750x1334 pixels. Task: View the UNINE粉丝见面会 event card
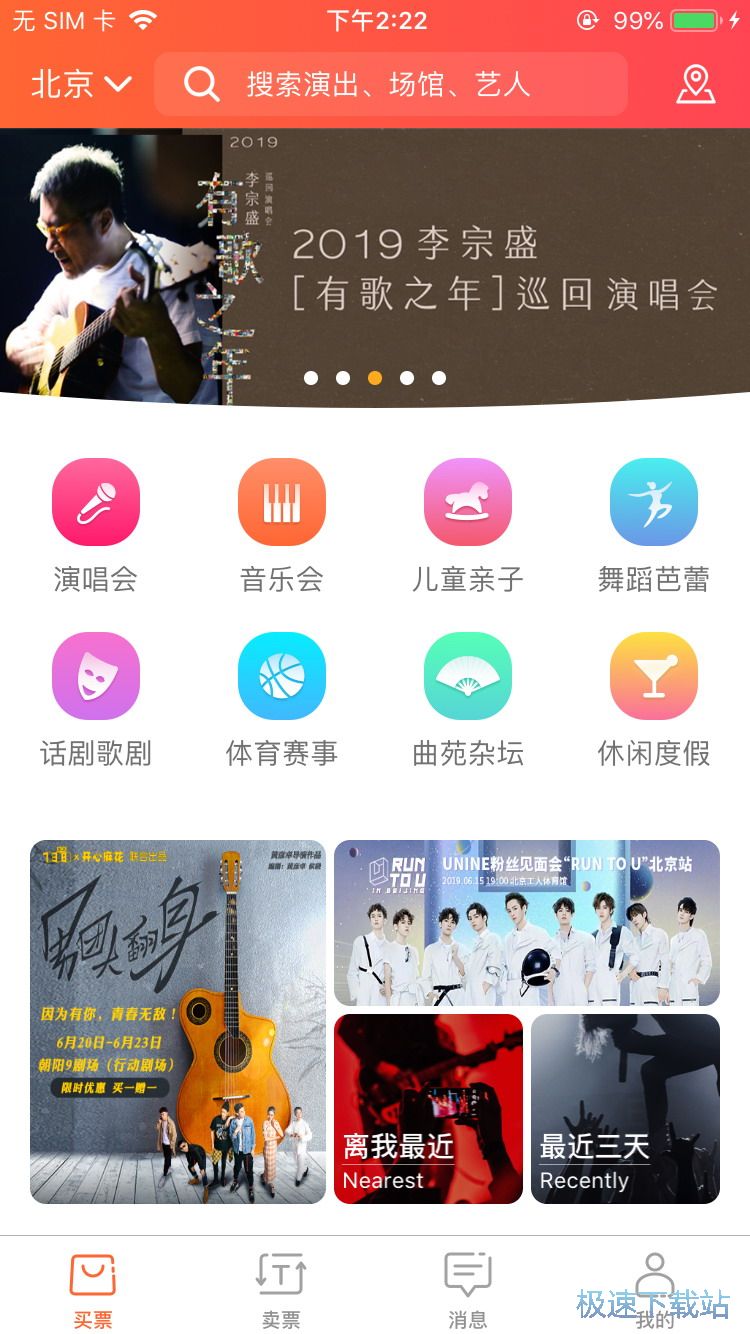[x=527, y=922]
